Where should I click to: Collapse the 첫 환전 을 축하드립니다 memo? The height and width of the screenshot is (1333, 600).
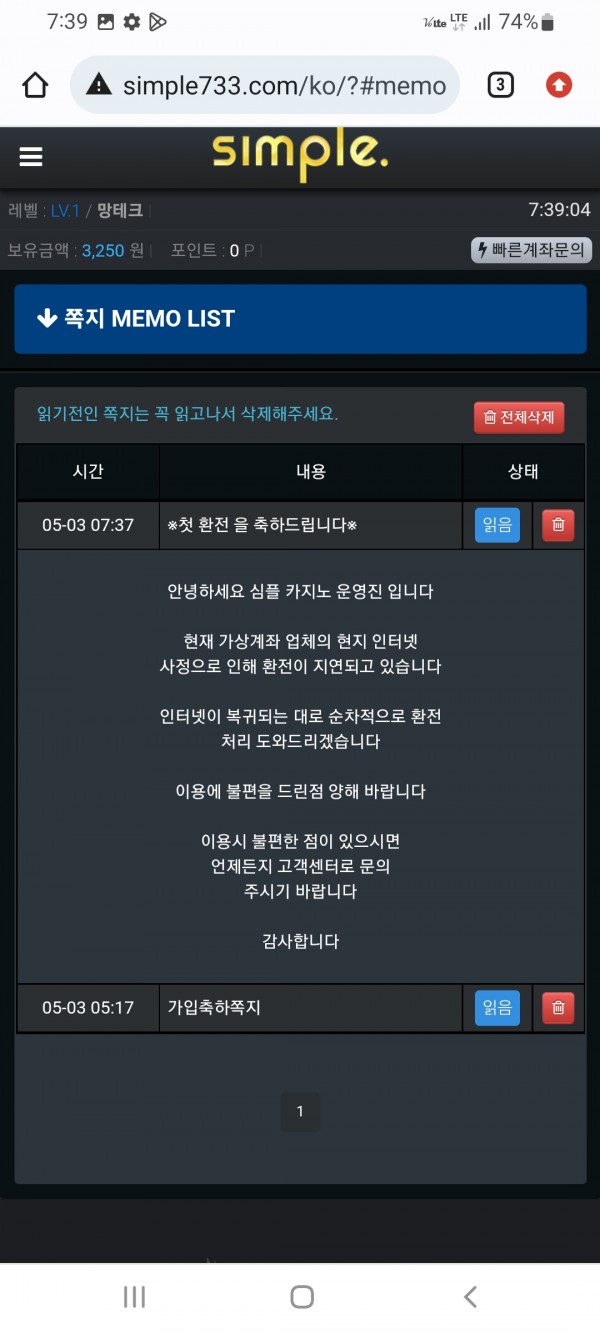262,525
